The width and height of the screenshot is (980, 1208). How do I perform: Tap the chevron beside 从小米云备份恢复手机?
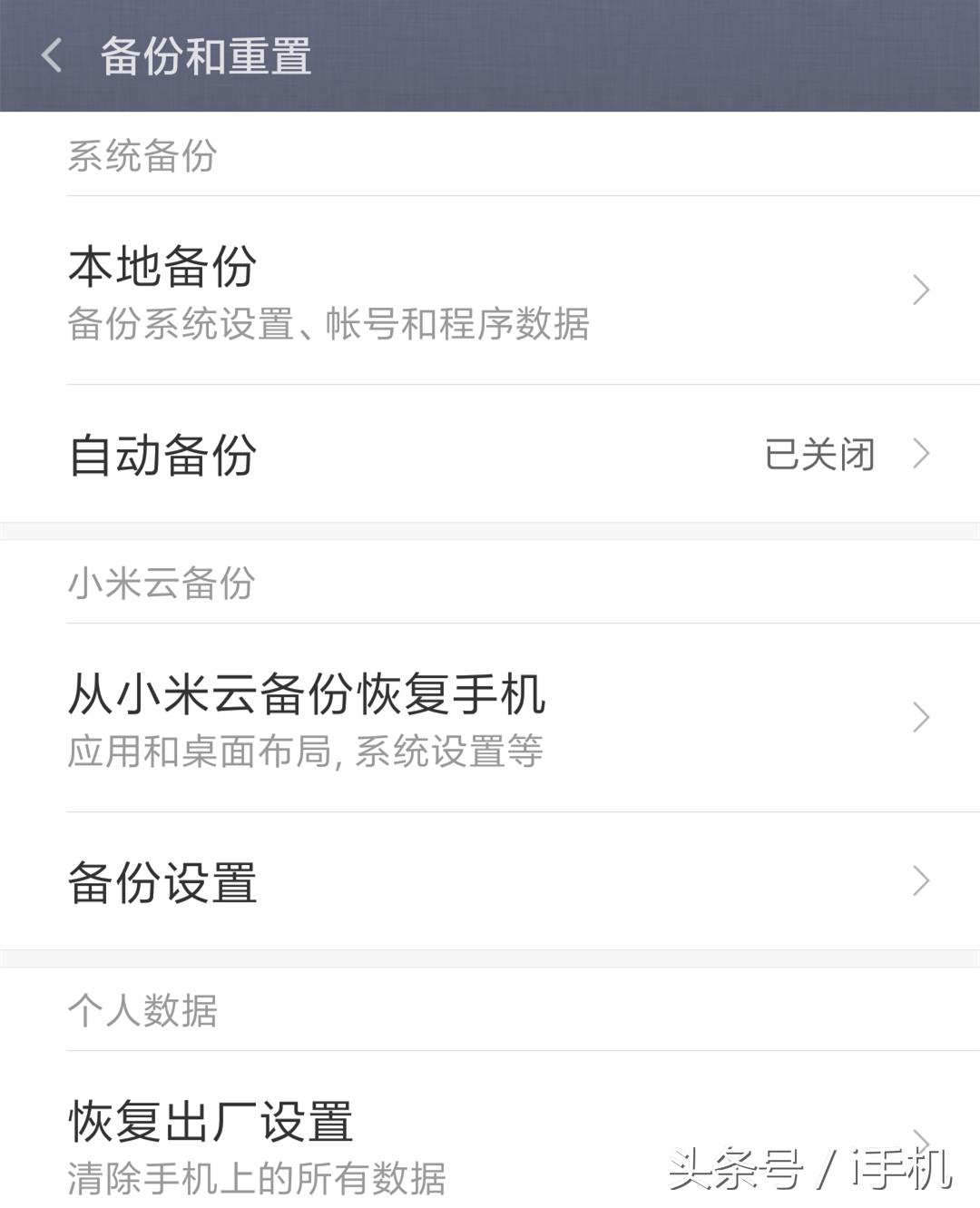922,718
